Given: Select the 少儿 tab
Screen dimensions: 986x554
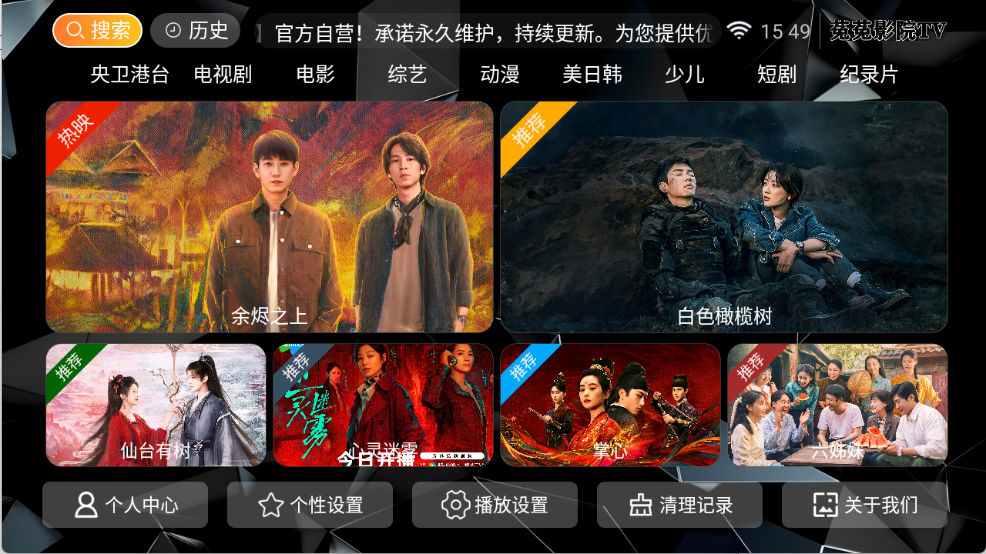Looking at the screenshot, I should 684,75.
